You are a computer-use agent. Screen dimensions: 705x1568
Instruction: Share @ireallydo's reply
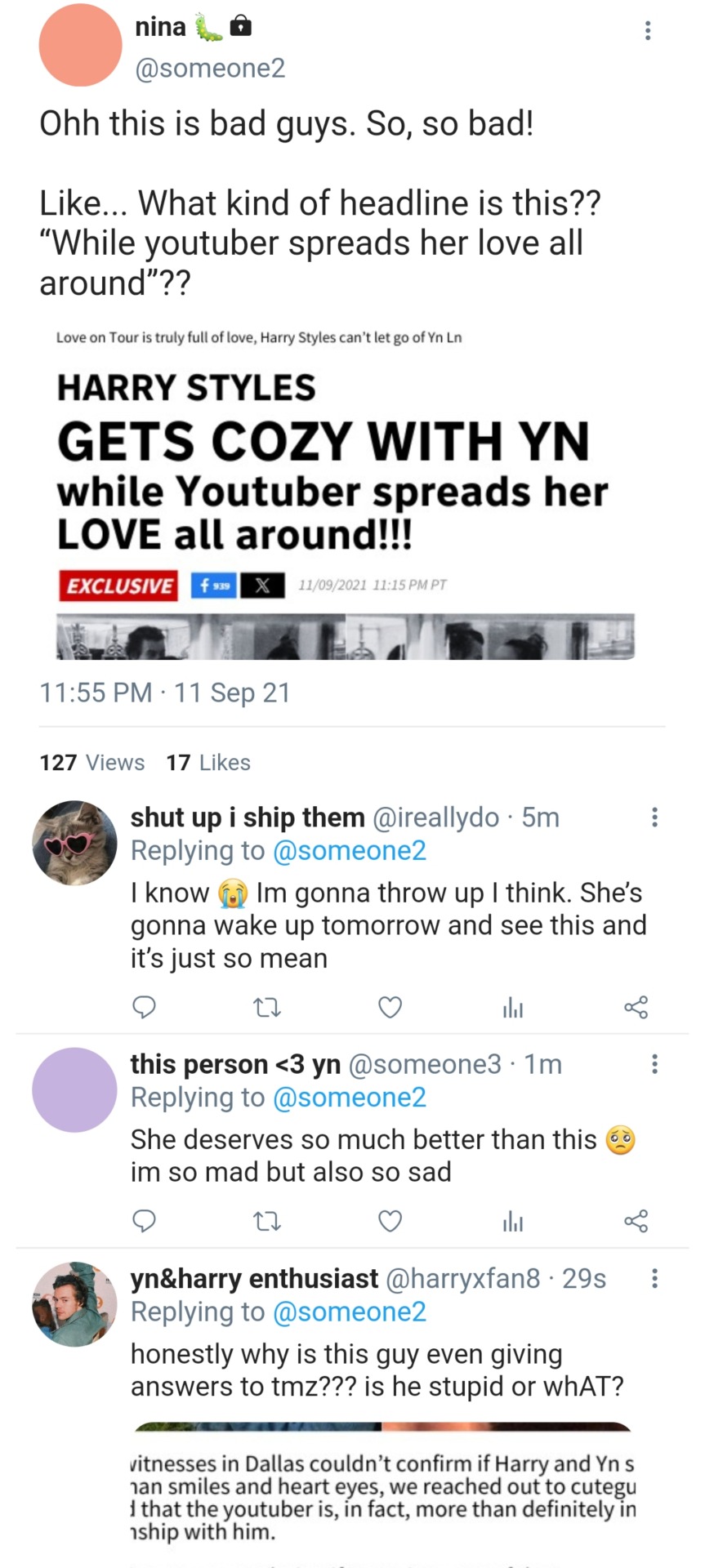pos(636,1008)
